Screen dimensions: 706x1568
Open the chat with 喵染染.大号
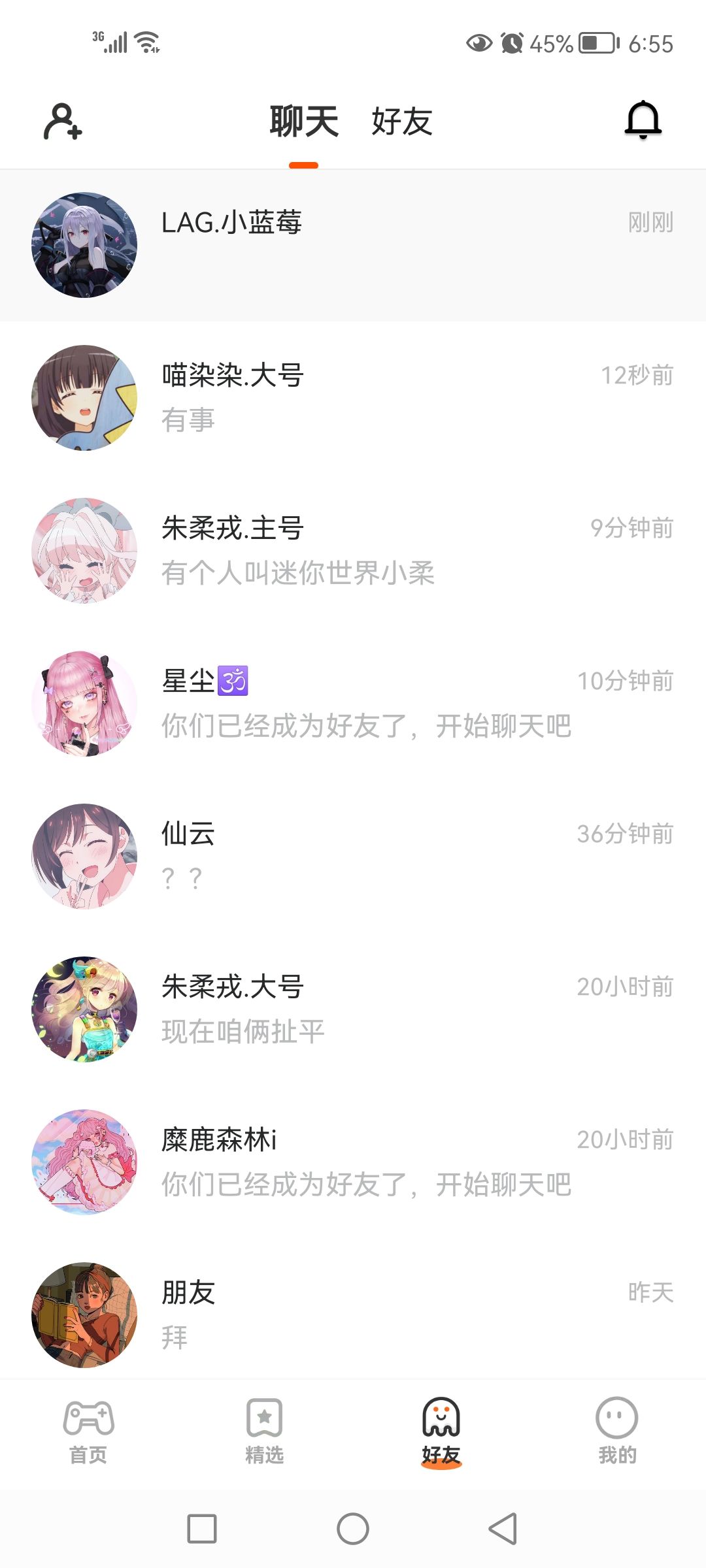point(353,397)
